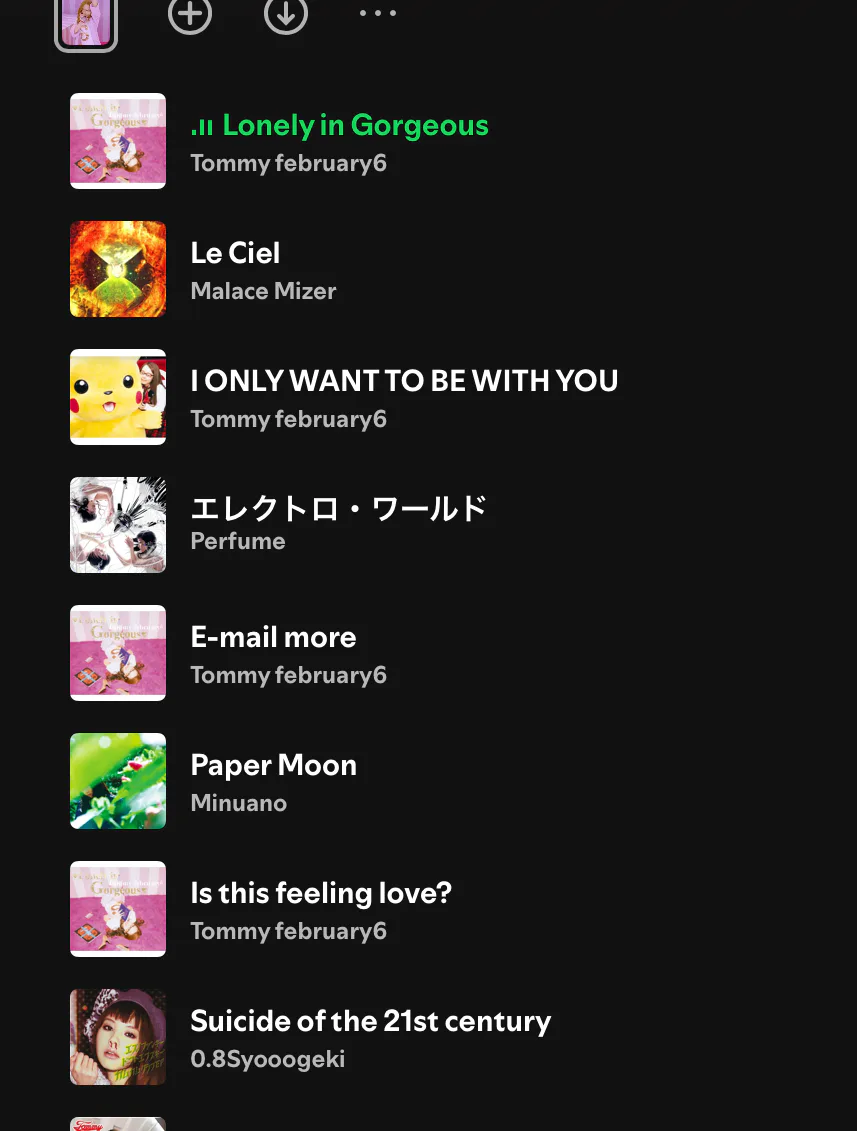Viewport: 857px width, 1131px height.
Task: Play Le Ciel by Malace Mizer
Action: [x=236, y=254]
